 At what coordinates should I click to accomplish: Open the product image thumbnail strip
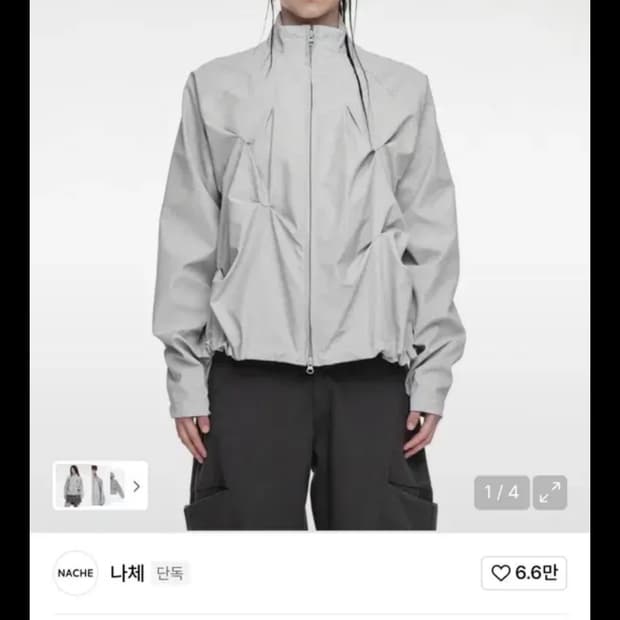[x=99, y=486]
